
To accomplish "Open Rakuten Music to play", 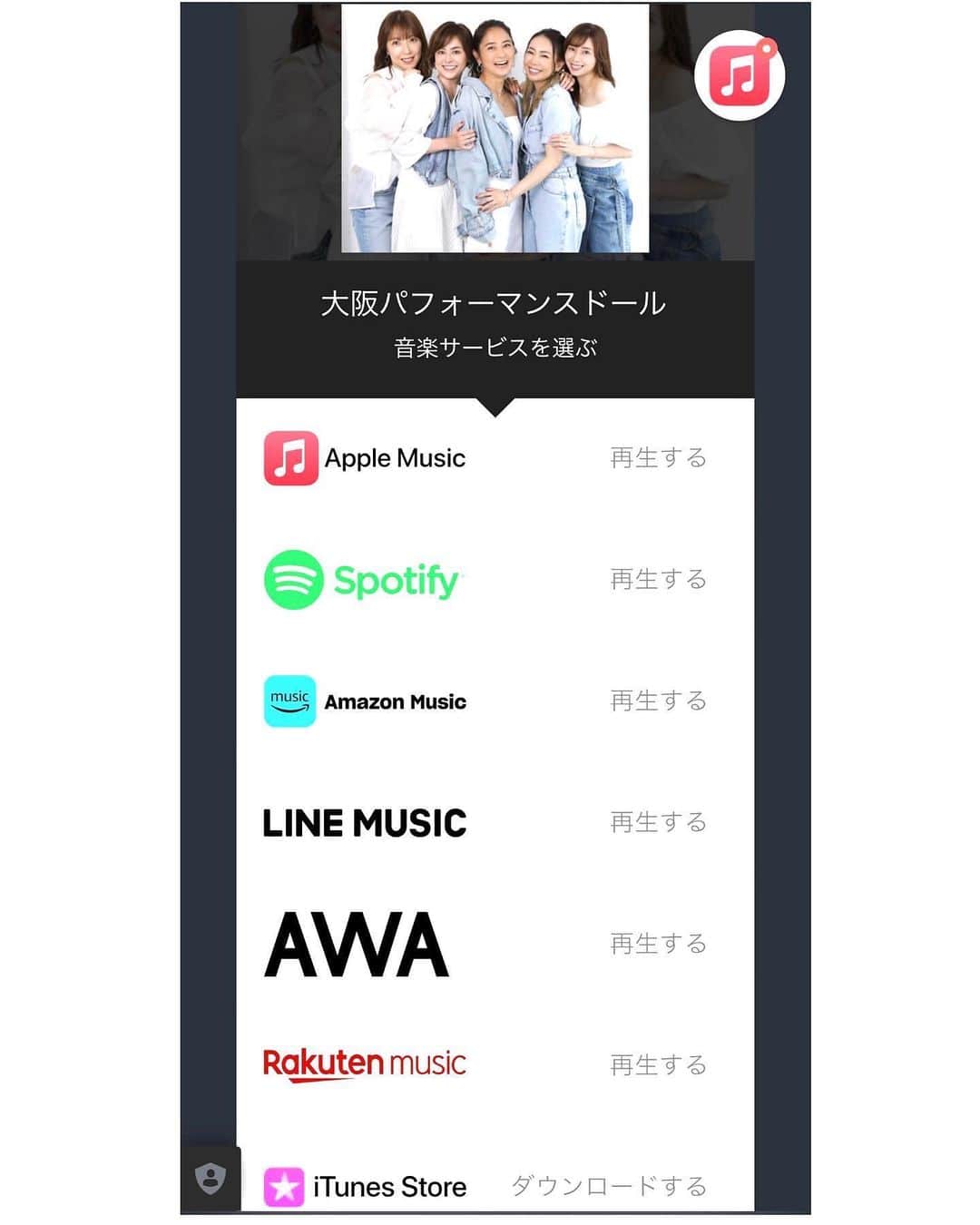I will pyautogui.click(x=658, y=1065).
